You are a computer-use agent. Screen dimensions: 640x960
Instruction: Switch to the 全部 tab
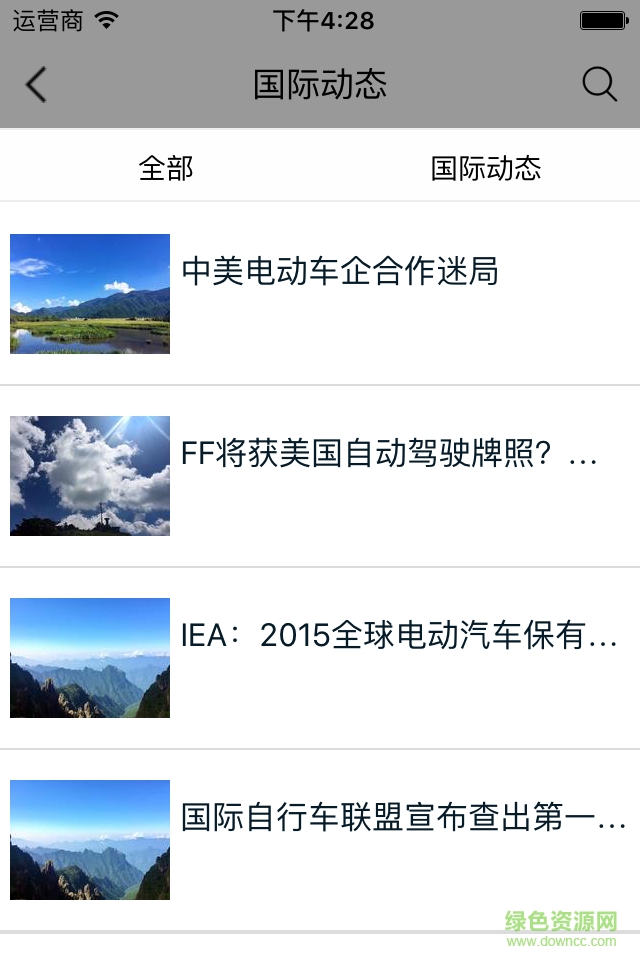tap(166, 168)
